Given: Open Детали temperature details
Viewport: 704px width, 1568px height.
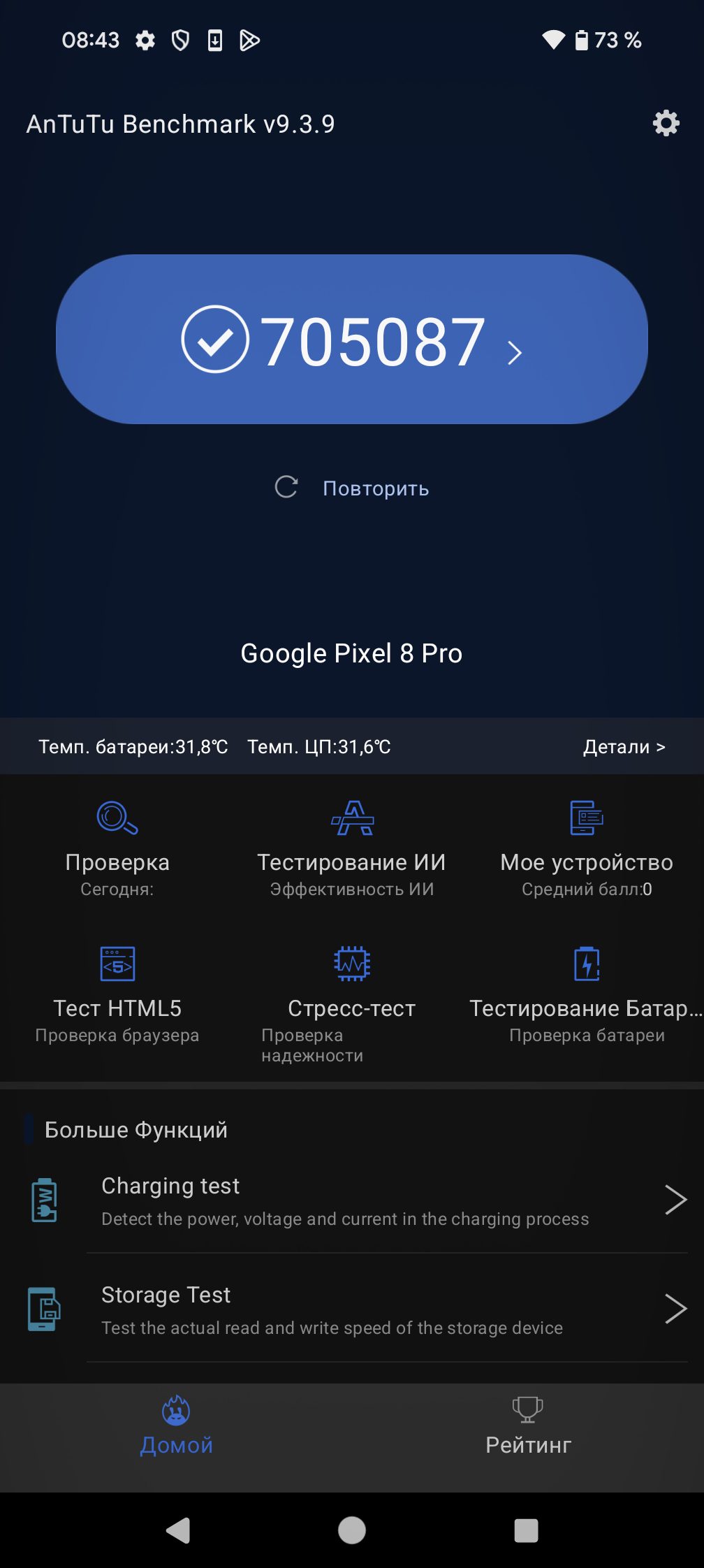Looking at the screenshot, I should click(x=624, y=747).
